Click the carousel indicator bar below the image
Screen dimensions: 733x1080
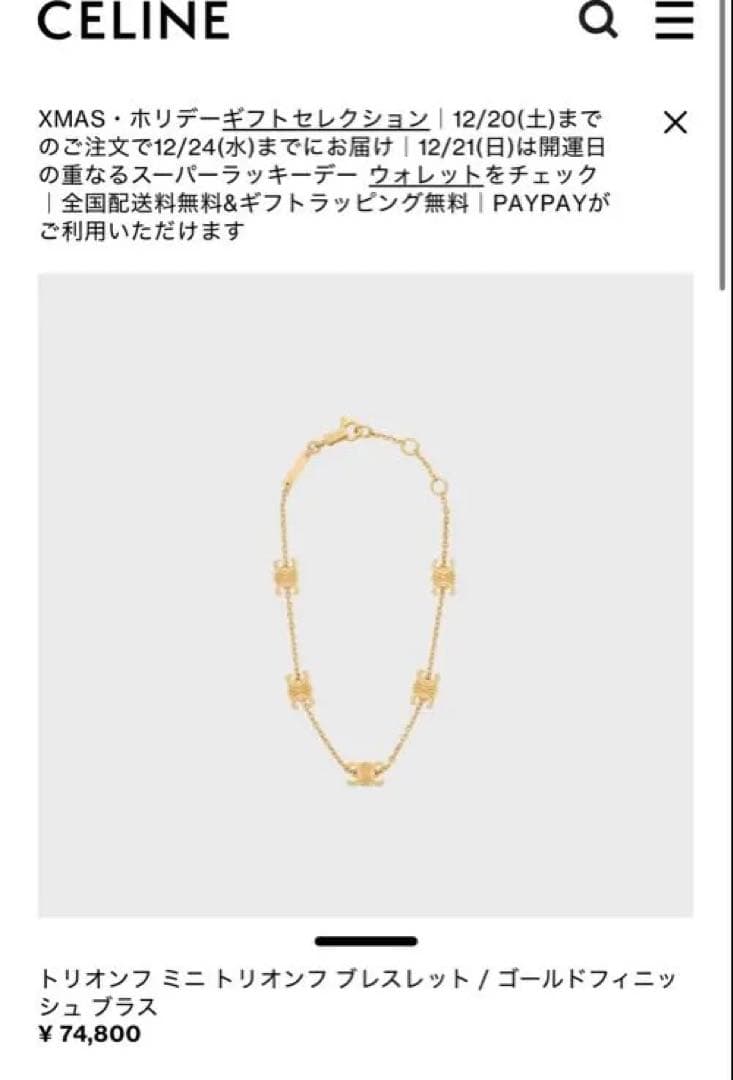(366, 940)
